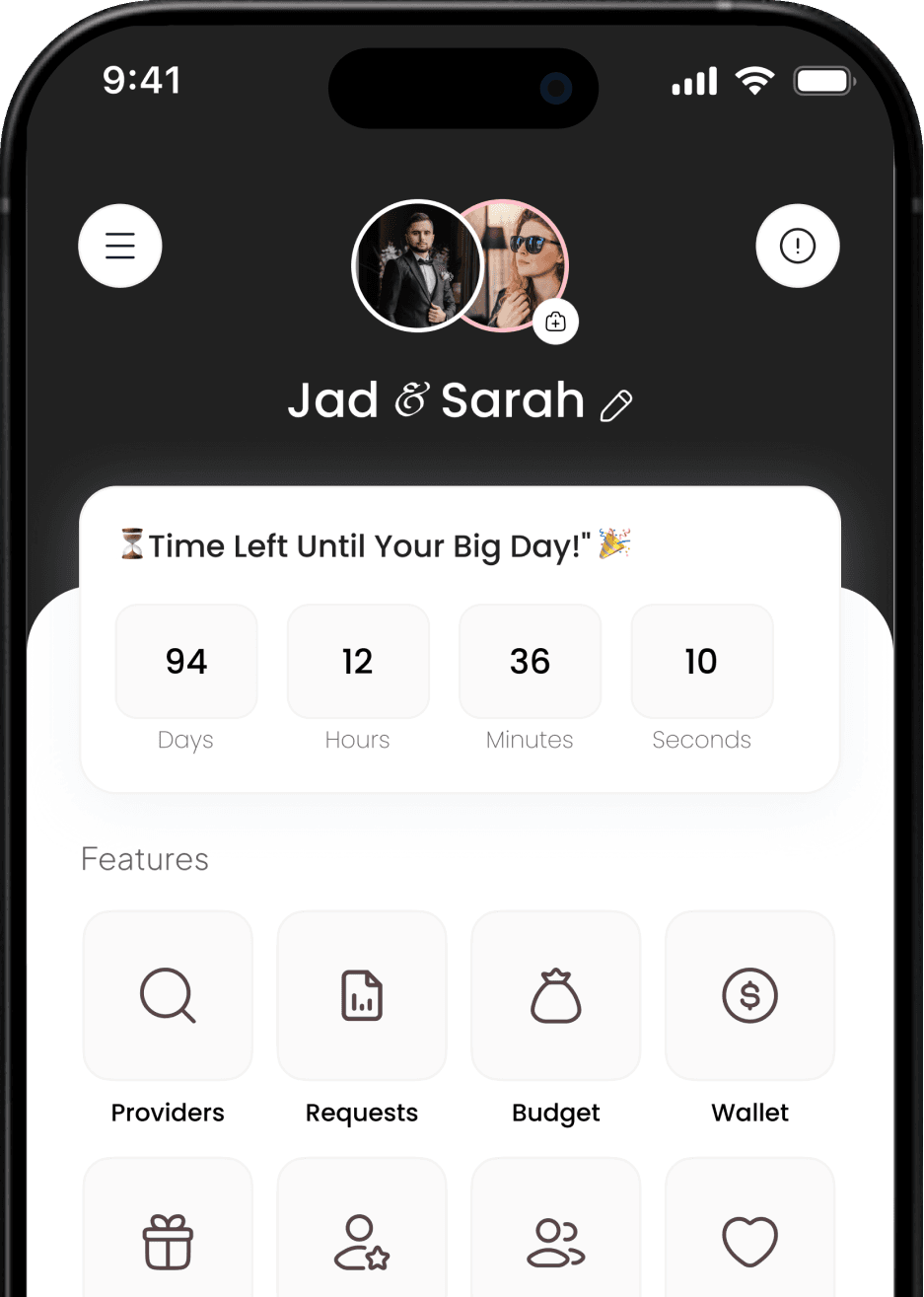The width and height of the screenshot is (924, 1297).
Task: Open the Providers feature
Action: tap(168, 996)
